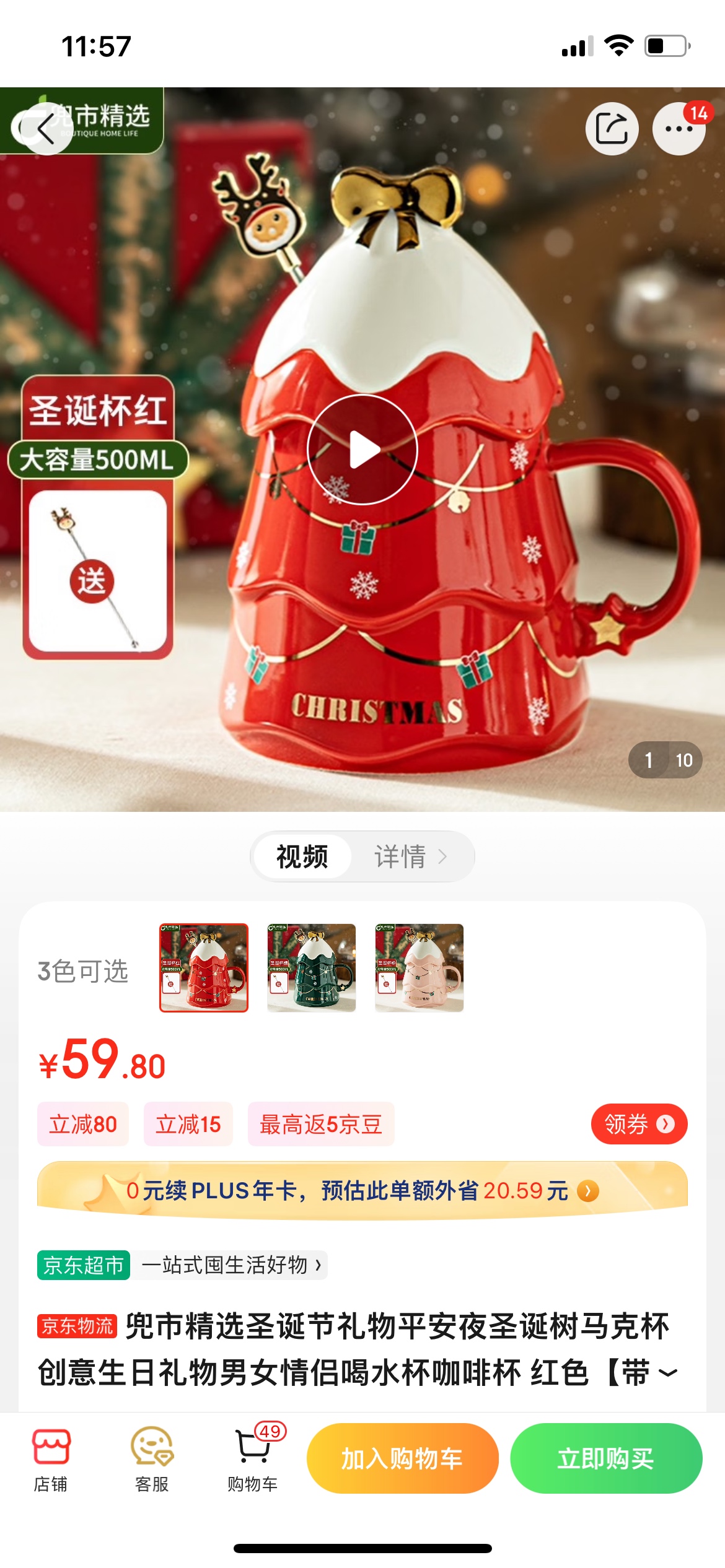Open the 购物车 shopping cart

(253, 1459)
